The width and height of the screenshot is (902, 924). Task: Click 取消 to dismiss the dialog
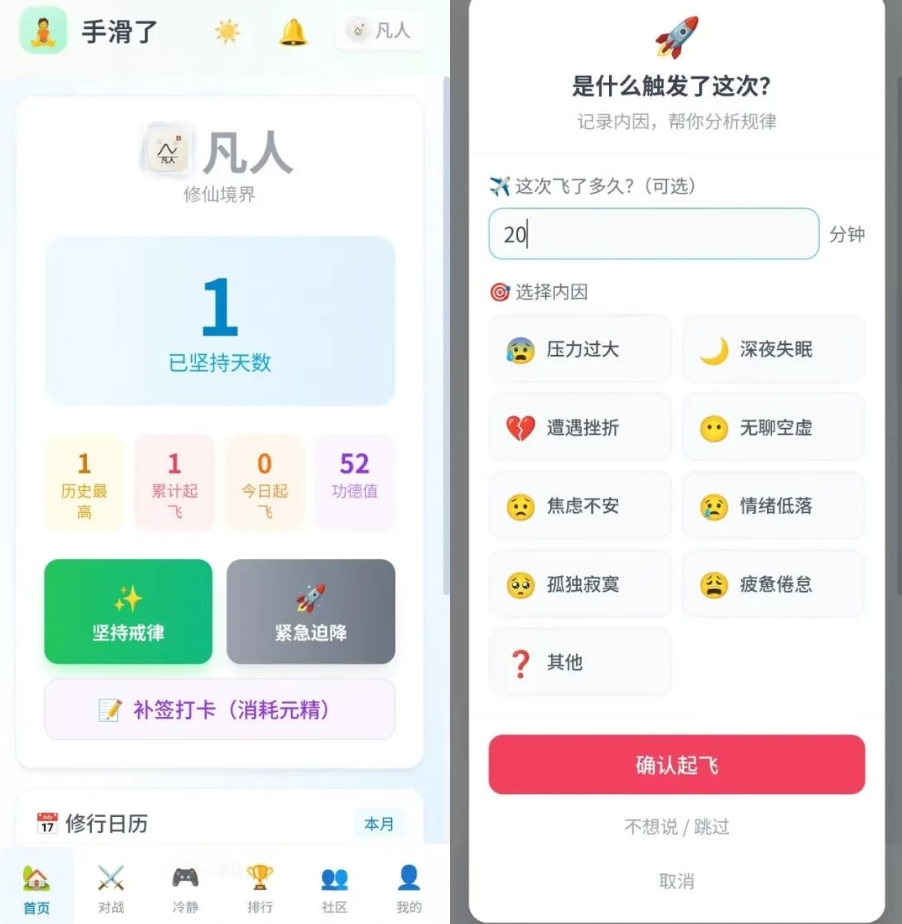(675, 882)
